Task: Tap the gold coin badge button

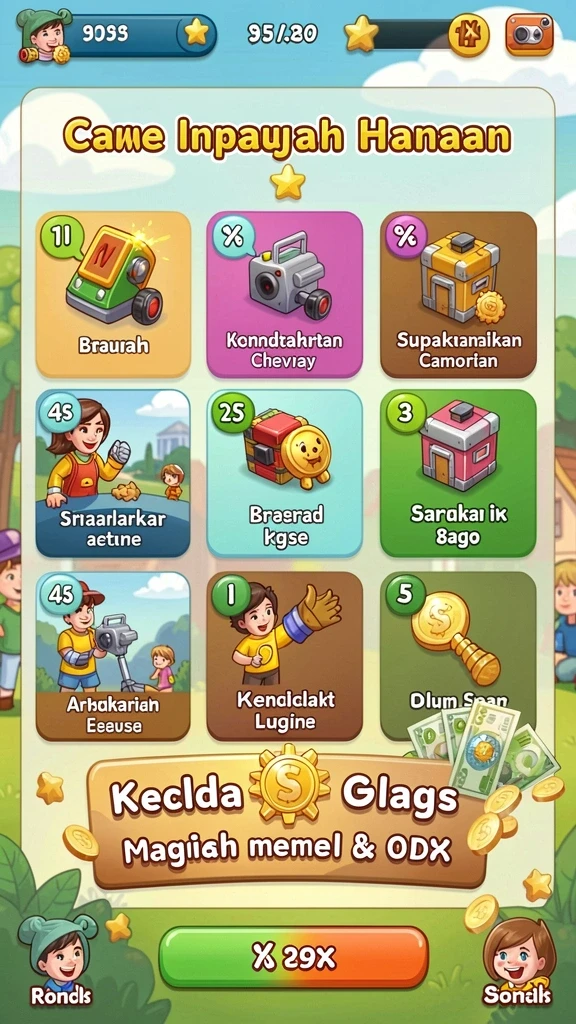Action: click(x=468, y=35)
